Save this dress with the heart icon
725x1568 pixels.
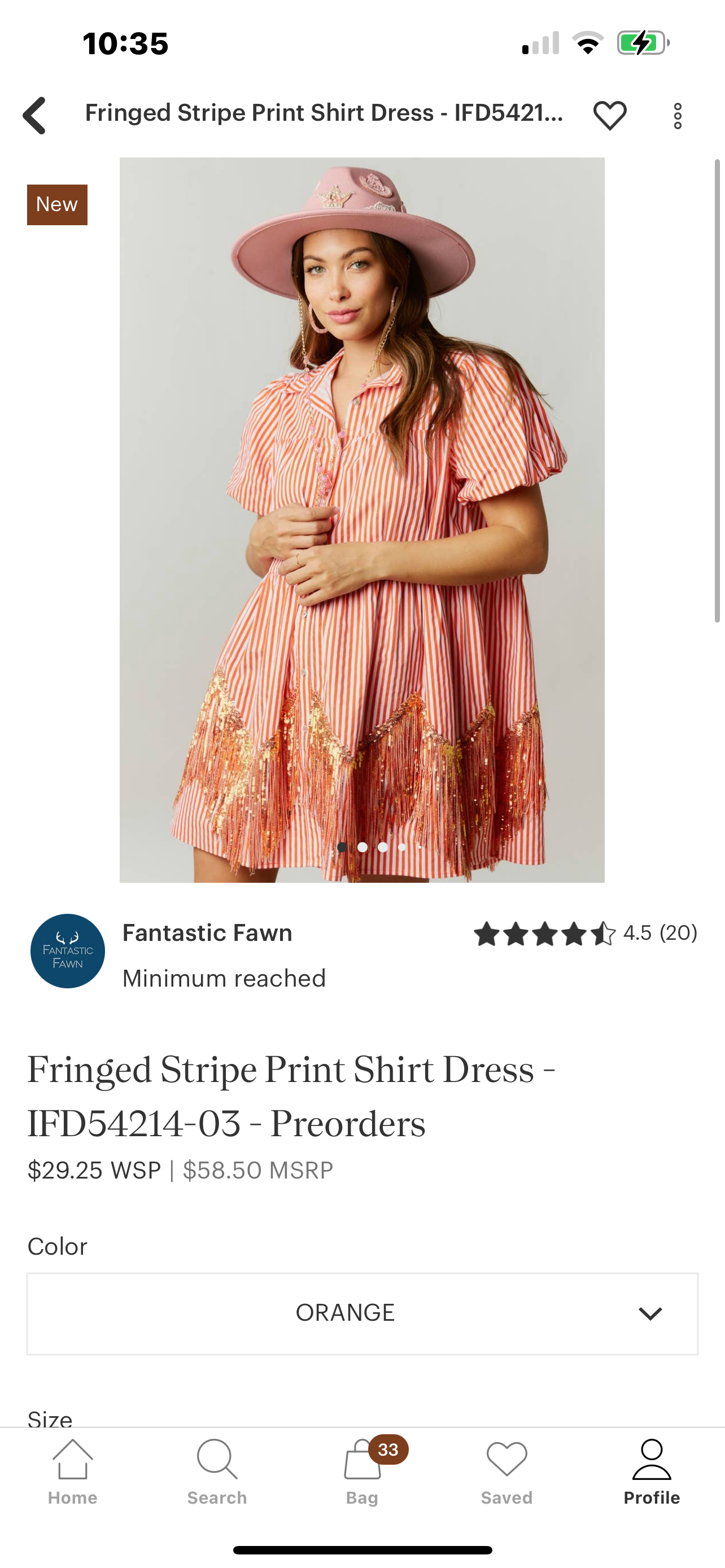[x=610, y=115]
